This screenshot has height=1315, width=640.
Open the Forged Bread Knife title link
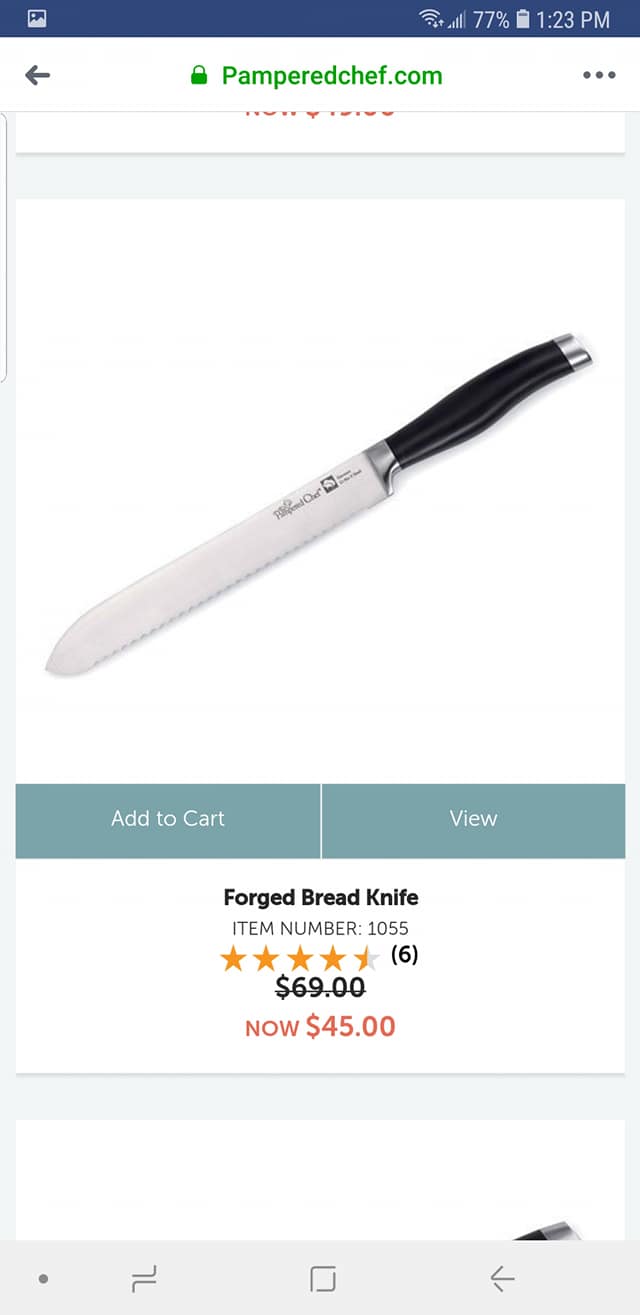tap(320, 897)
